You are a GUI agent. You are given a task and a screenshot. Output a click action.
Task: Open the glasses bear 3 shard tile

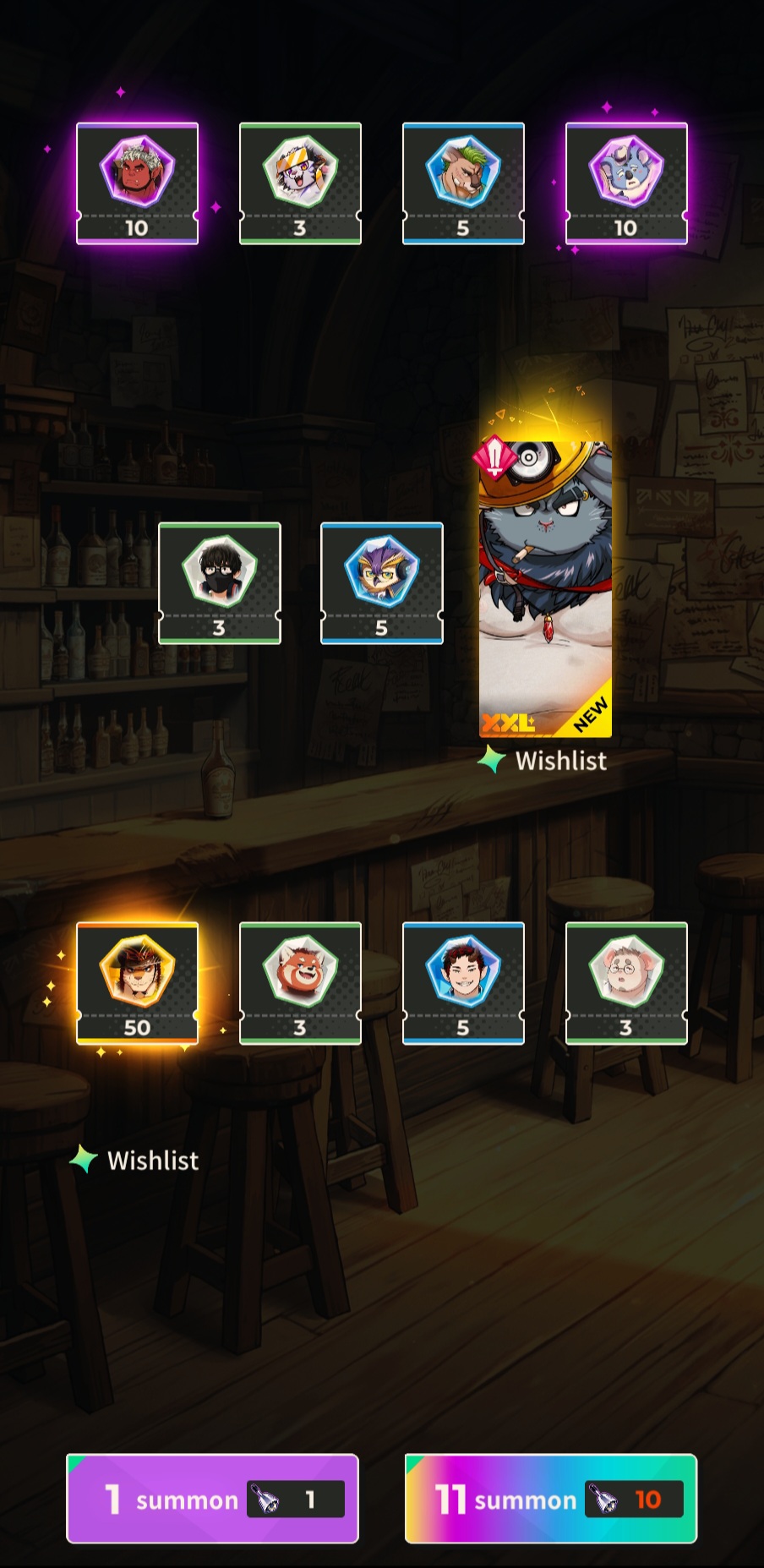pos(626,983)
